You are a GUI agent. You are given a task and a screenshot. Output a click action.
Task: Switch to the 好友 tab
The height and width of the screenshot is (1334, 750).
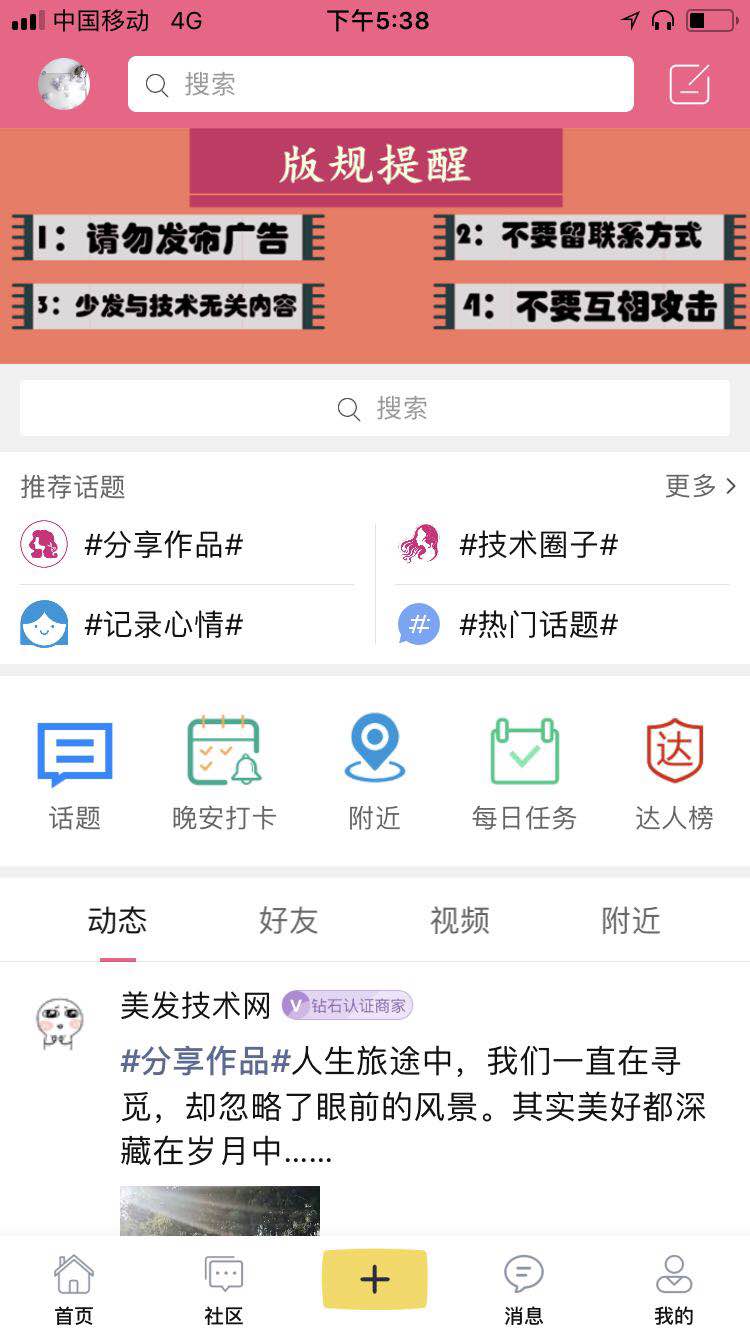pos(288,920)
